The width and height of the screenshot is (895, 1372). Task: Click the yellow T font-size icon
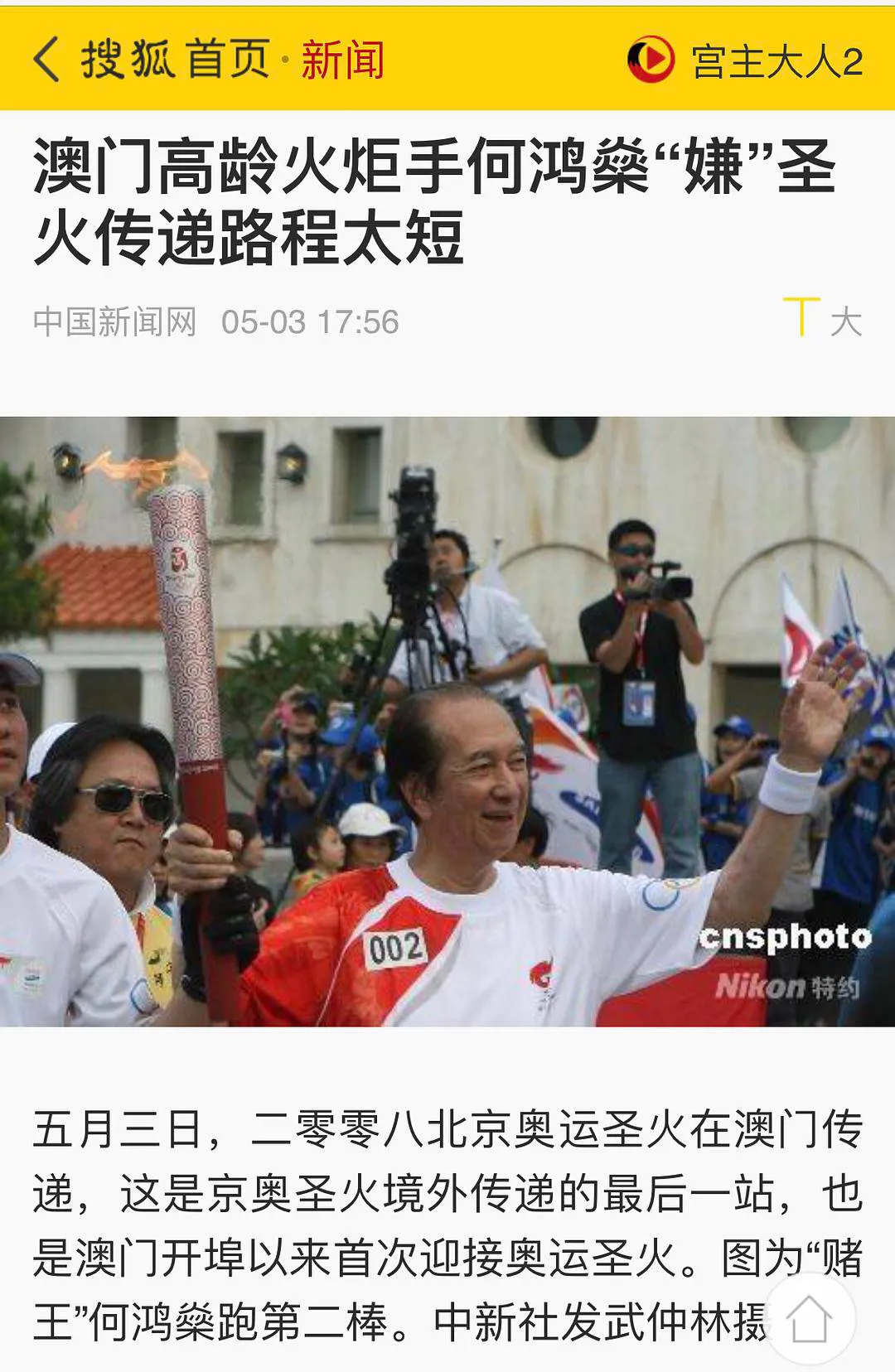click(x=802, y=316)
